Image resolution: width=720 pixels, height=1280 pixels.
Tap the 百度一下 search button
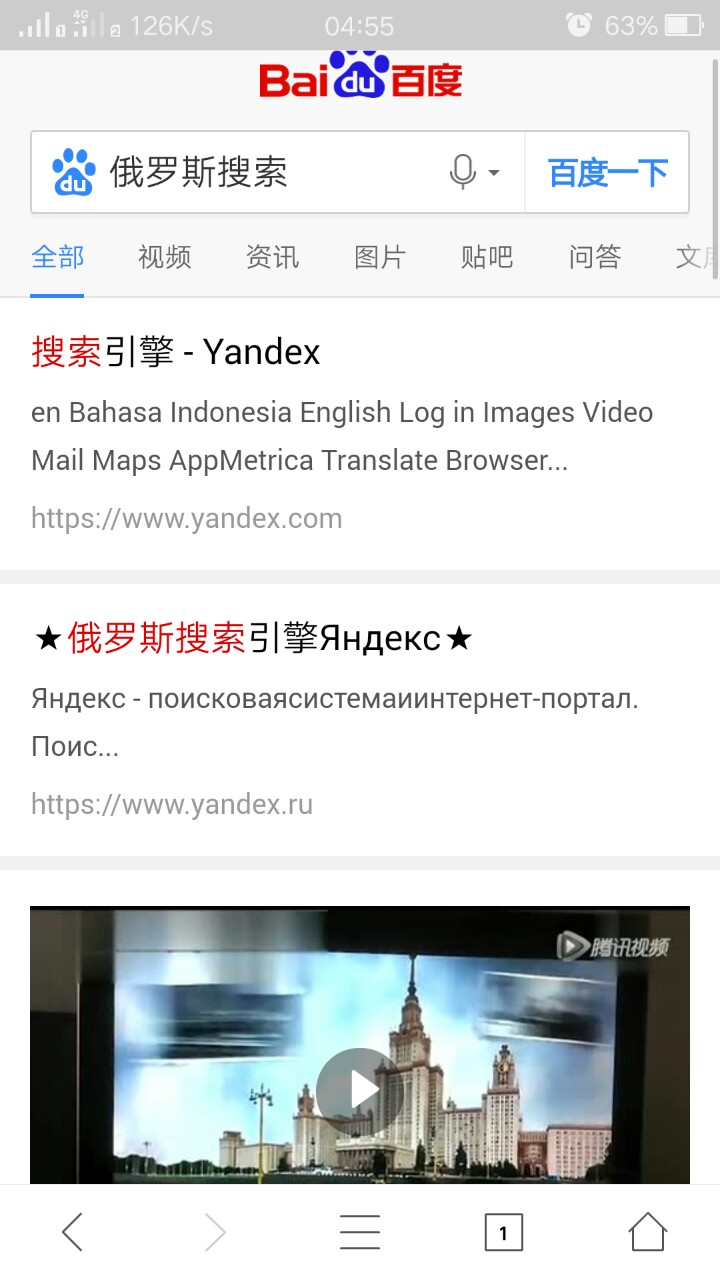point(607,173)
